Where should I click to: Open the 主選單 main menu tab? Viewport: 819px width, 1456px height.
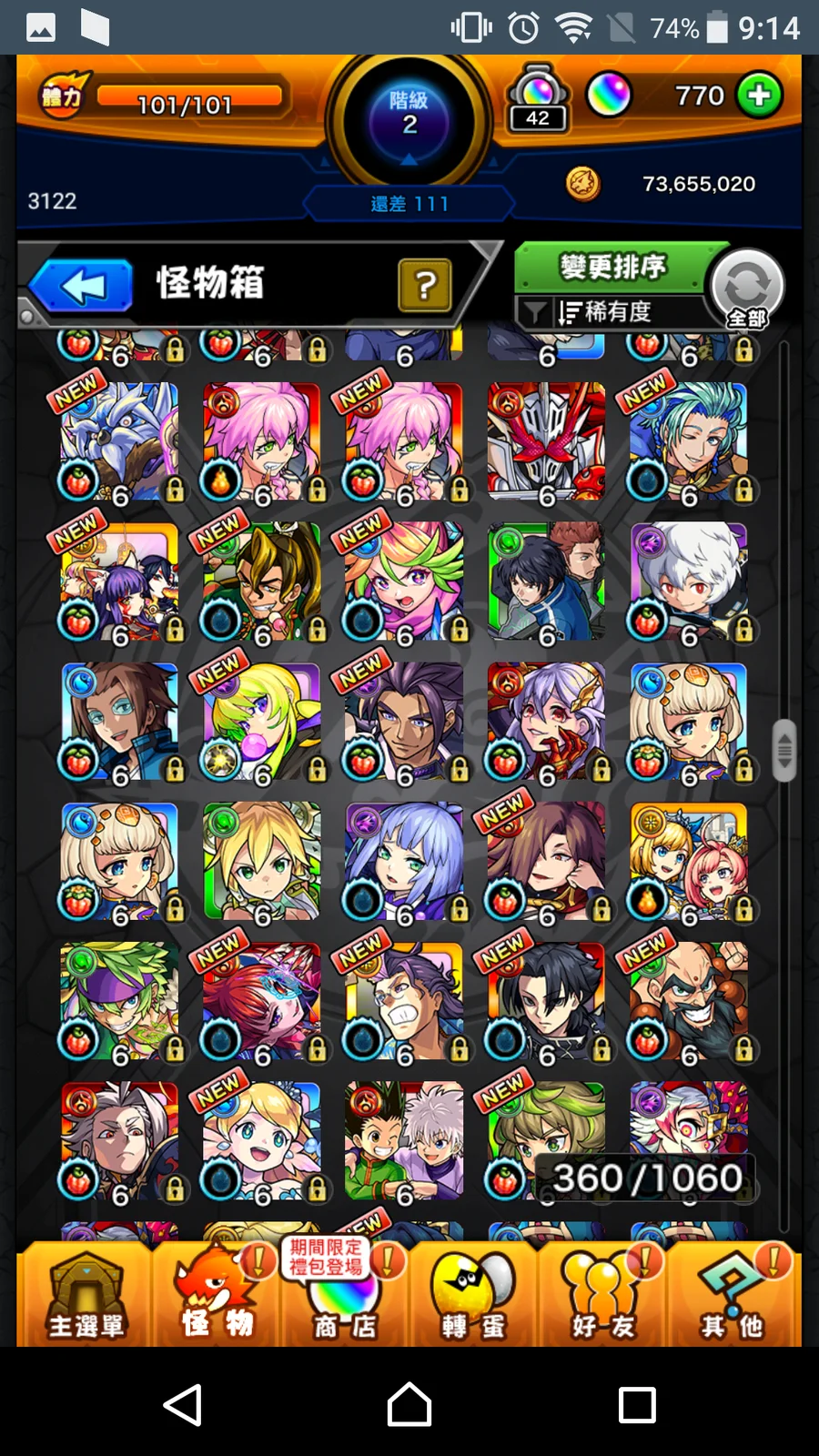pos(86,1294)
